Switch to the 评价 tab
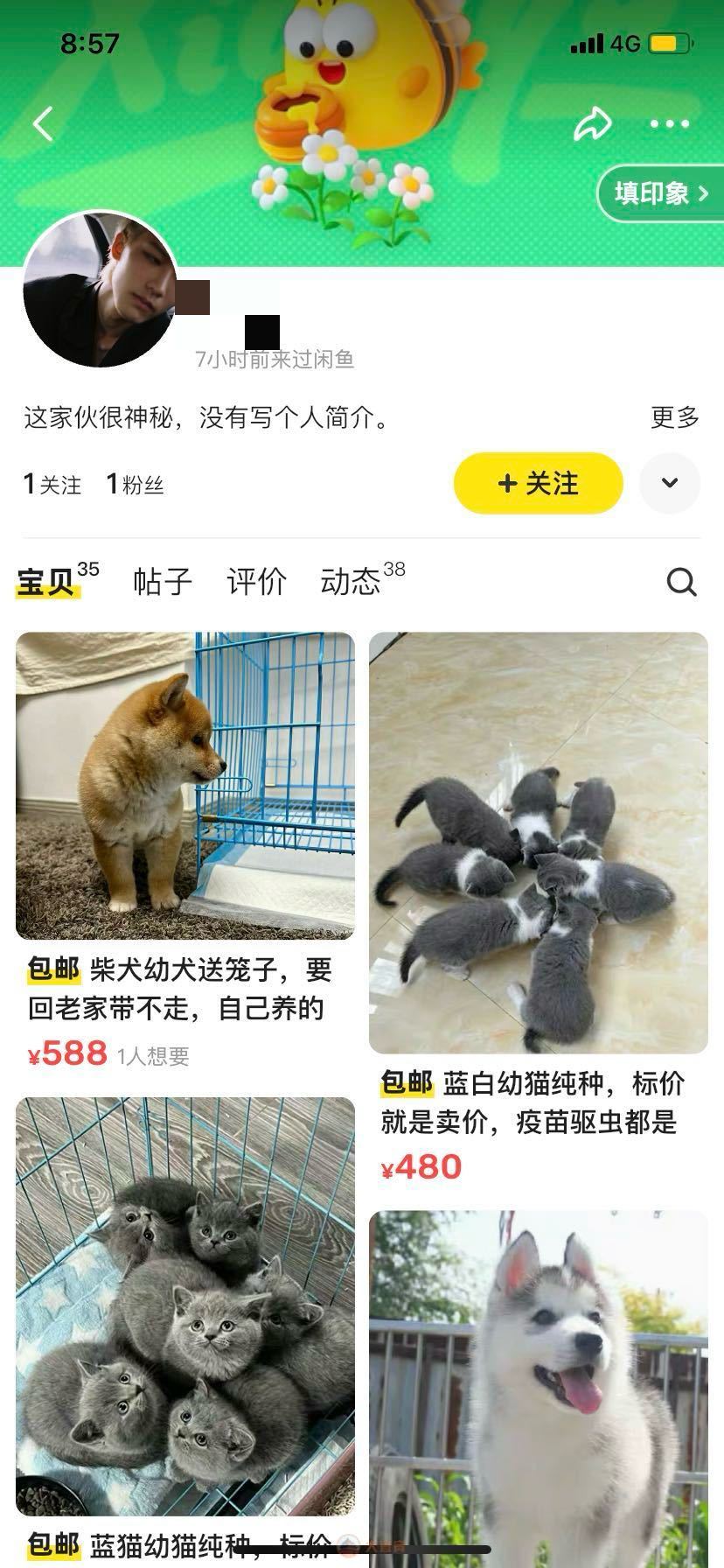 (x=256, y=581)
